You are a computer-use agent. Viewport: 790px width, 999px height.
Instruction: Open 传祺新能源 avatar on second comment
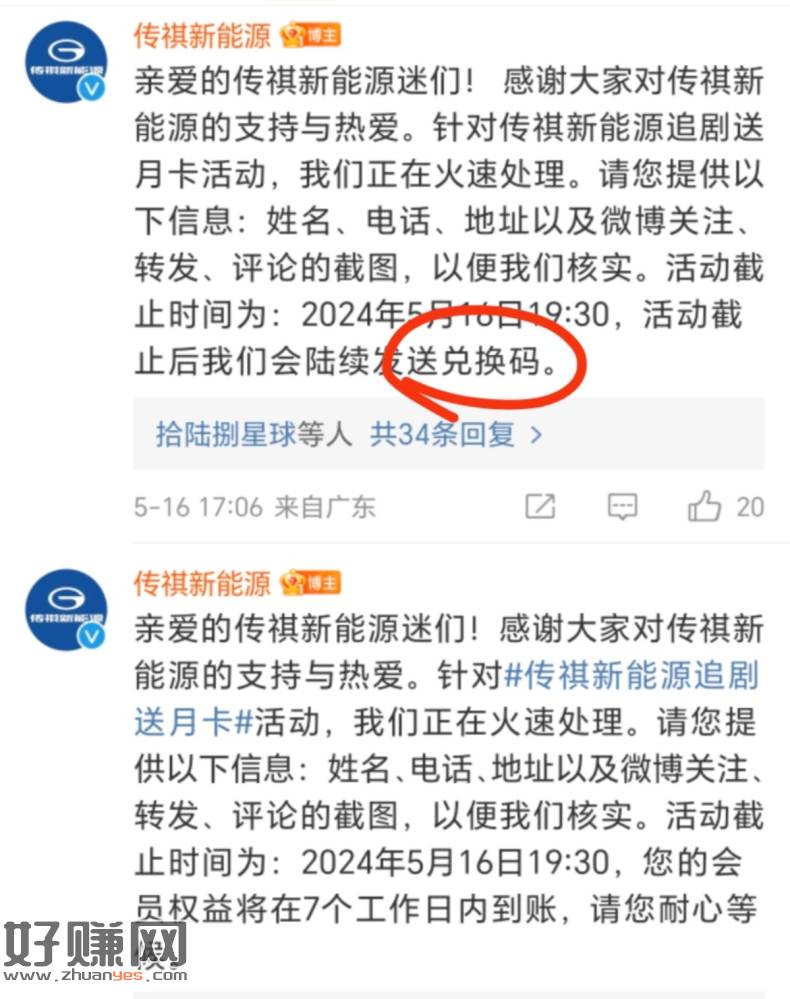coord(67,610)
